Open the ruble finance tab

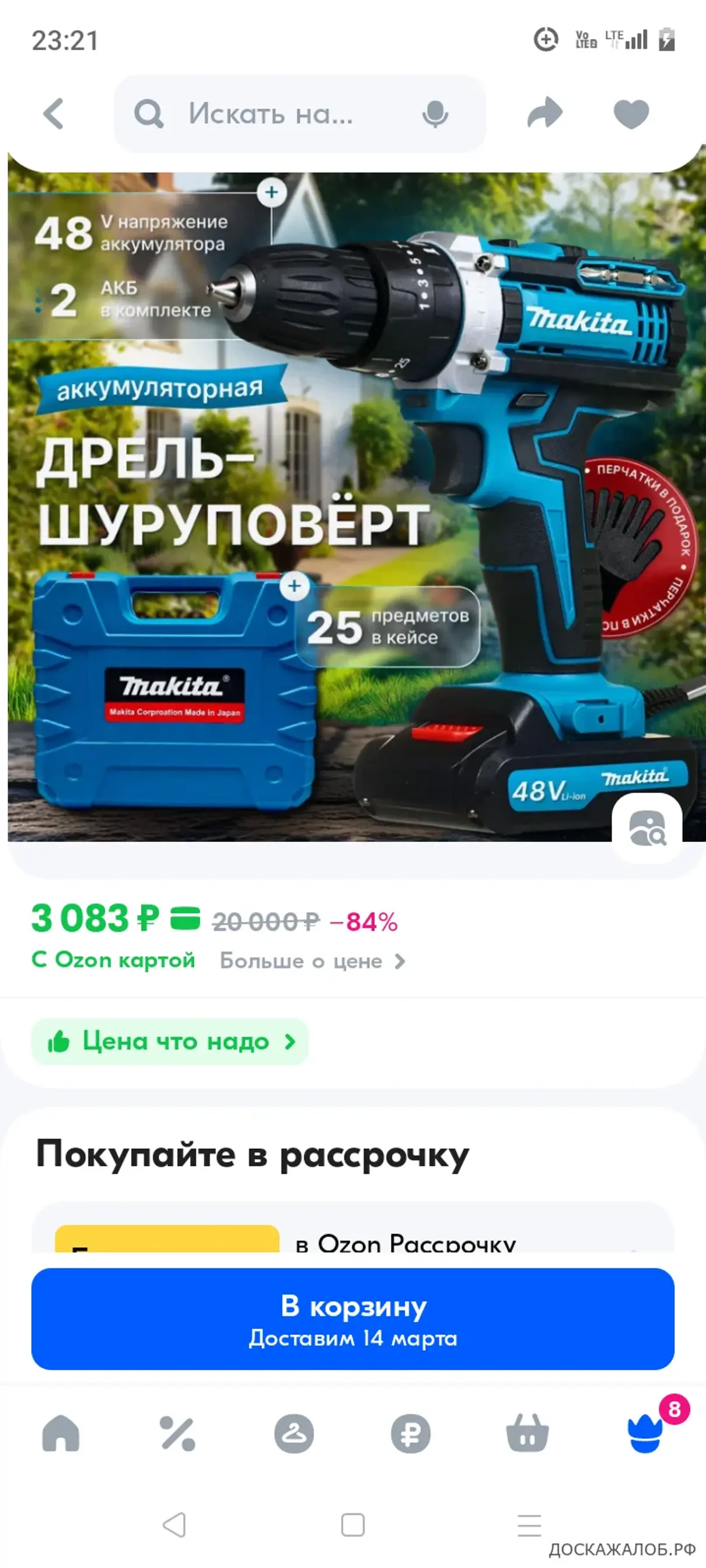point(411,1433)
